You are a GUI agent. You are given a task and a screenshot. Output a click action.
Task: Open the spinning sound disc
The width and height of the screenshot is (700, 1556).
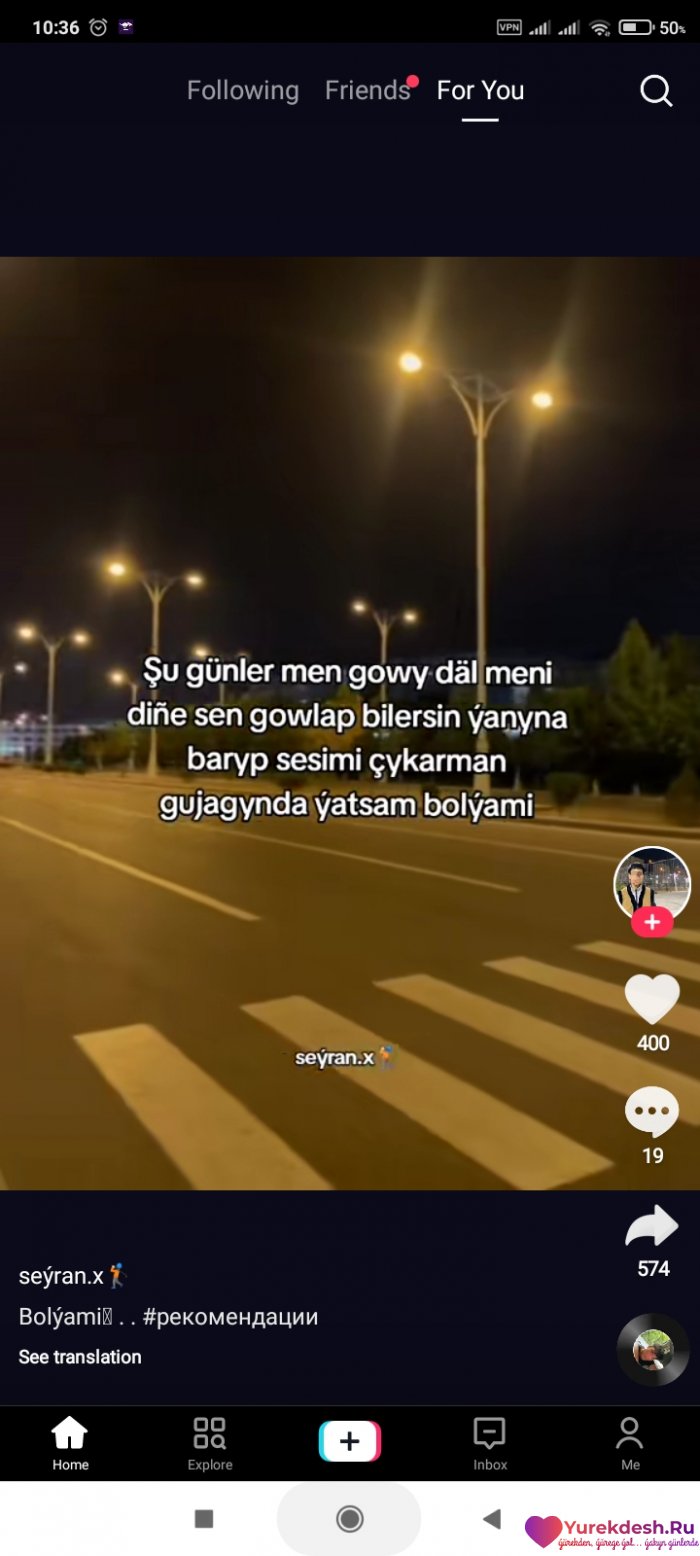[x=653, y=1349]
